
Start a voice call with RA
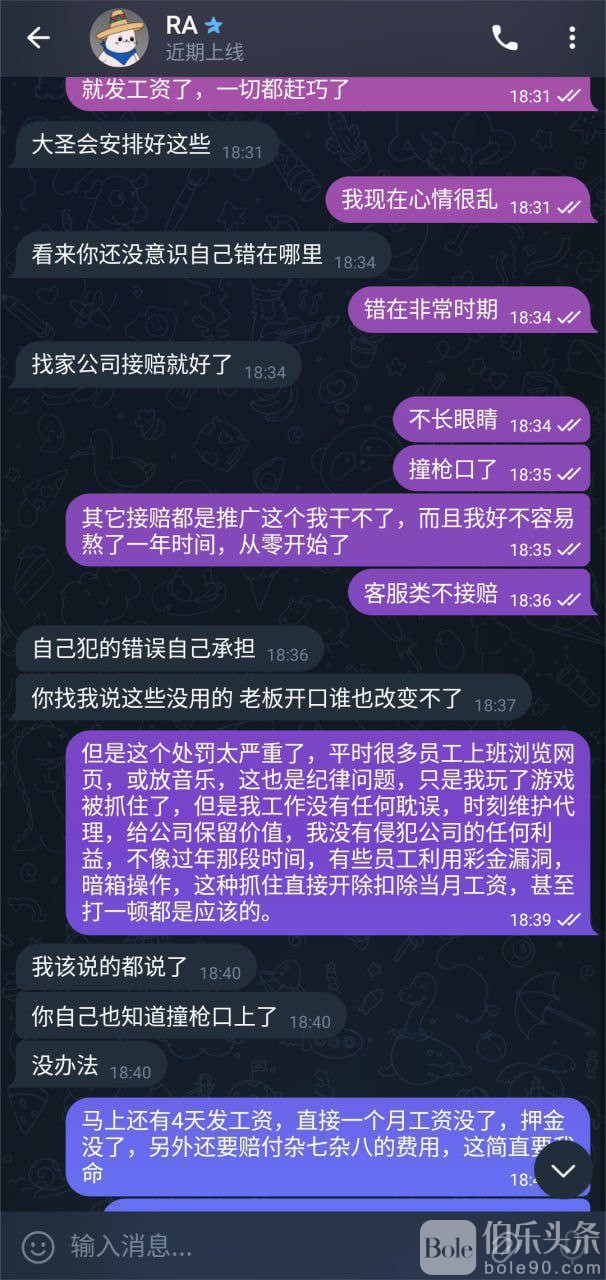pyautogui.click(x=505, y=38)
